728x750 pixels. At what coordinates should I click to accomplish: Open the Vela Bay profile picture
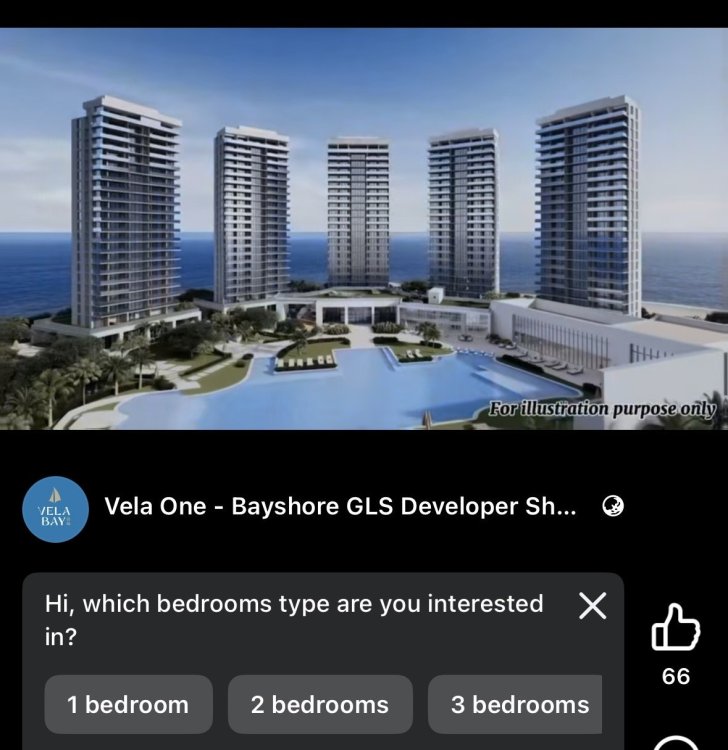click(x=56, y=508)
